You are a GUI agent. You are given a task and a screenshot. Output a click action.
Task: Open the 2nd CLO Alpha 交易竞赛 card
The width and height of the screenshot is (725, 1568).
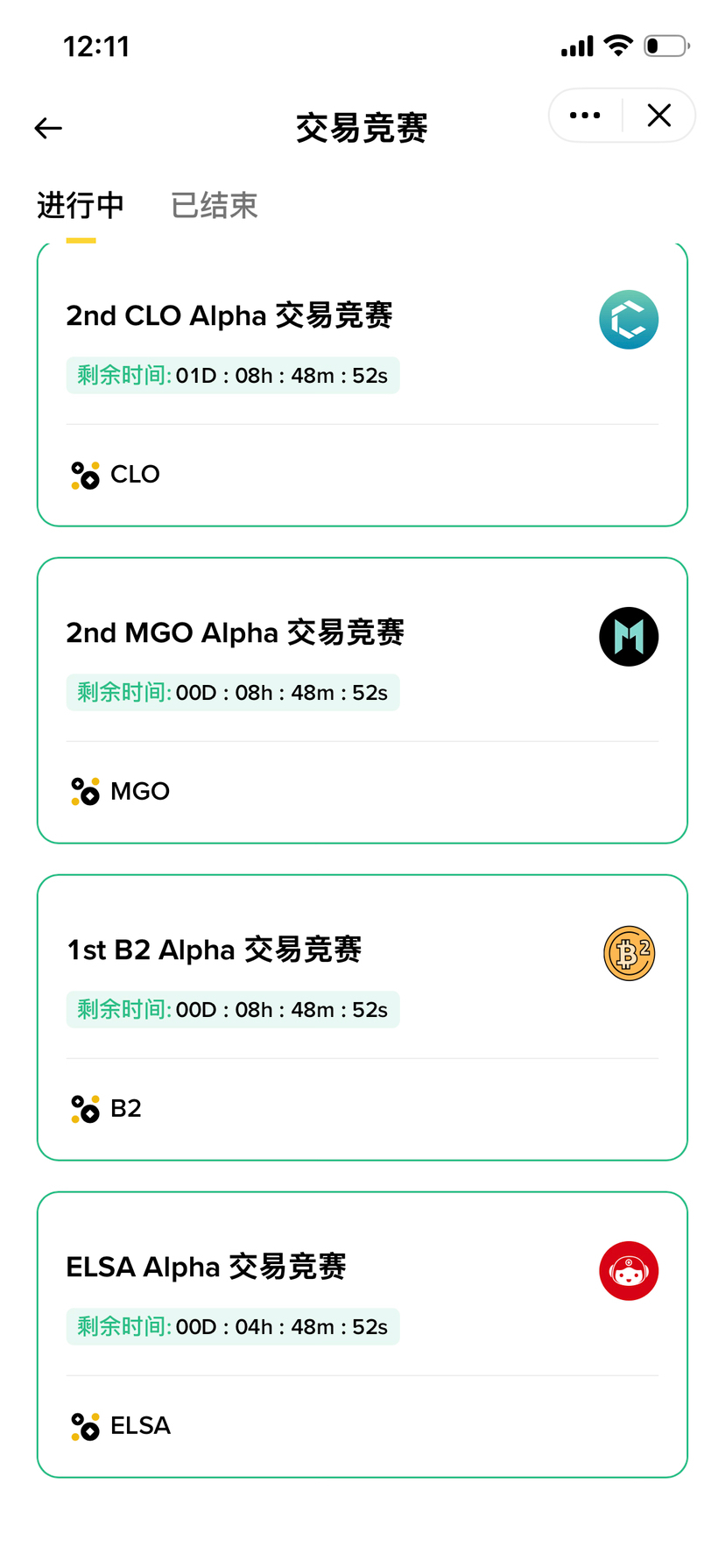click(x=362, y=385)
